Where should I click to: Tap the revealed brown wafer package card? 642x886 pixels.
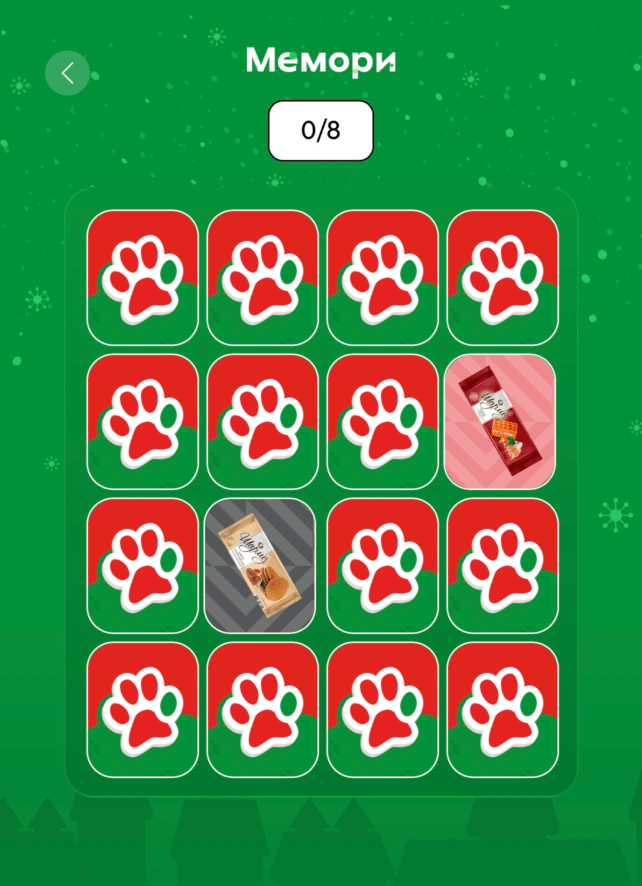(261, 565)
